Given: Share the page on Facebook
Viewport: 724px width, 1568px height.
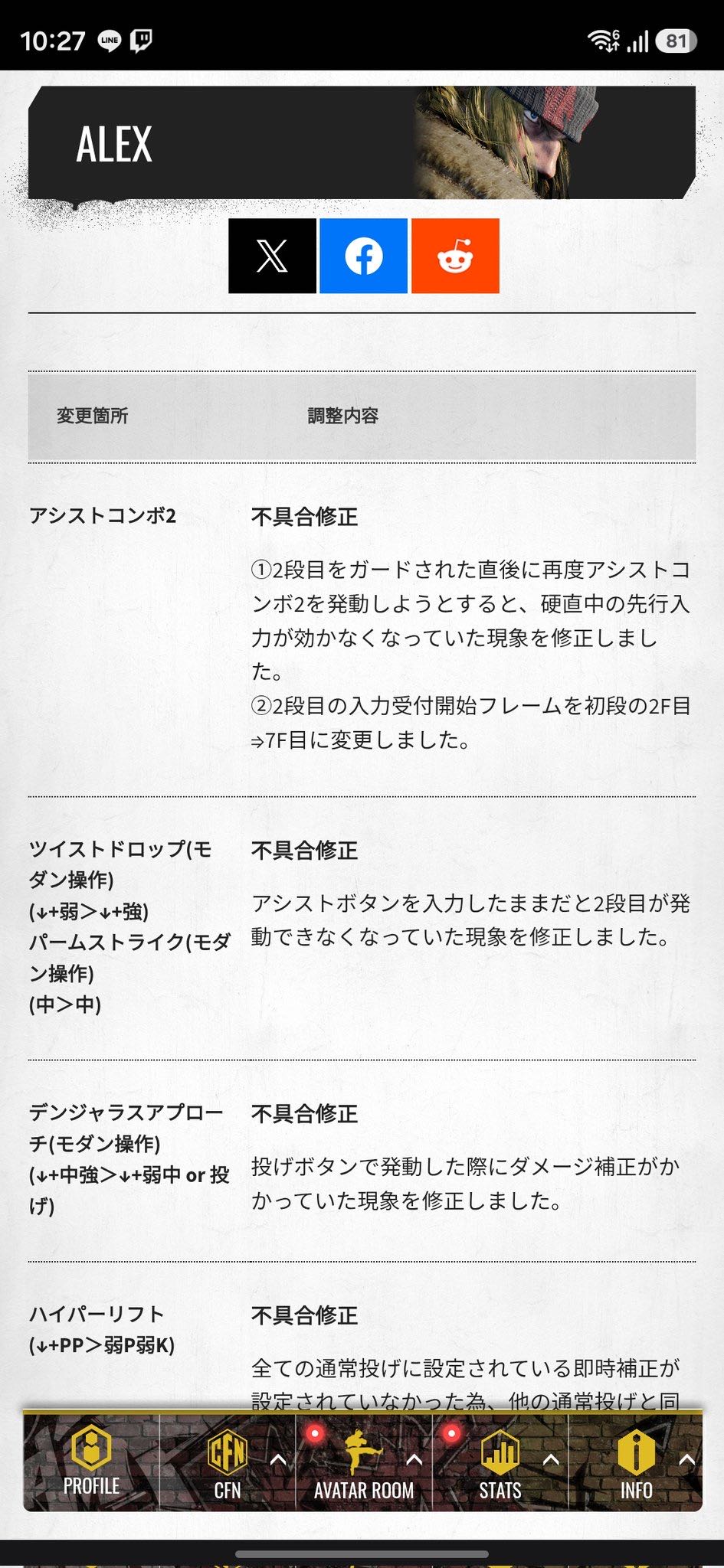Looking at the screenshot, I should point(363,256).
